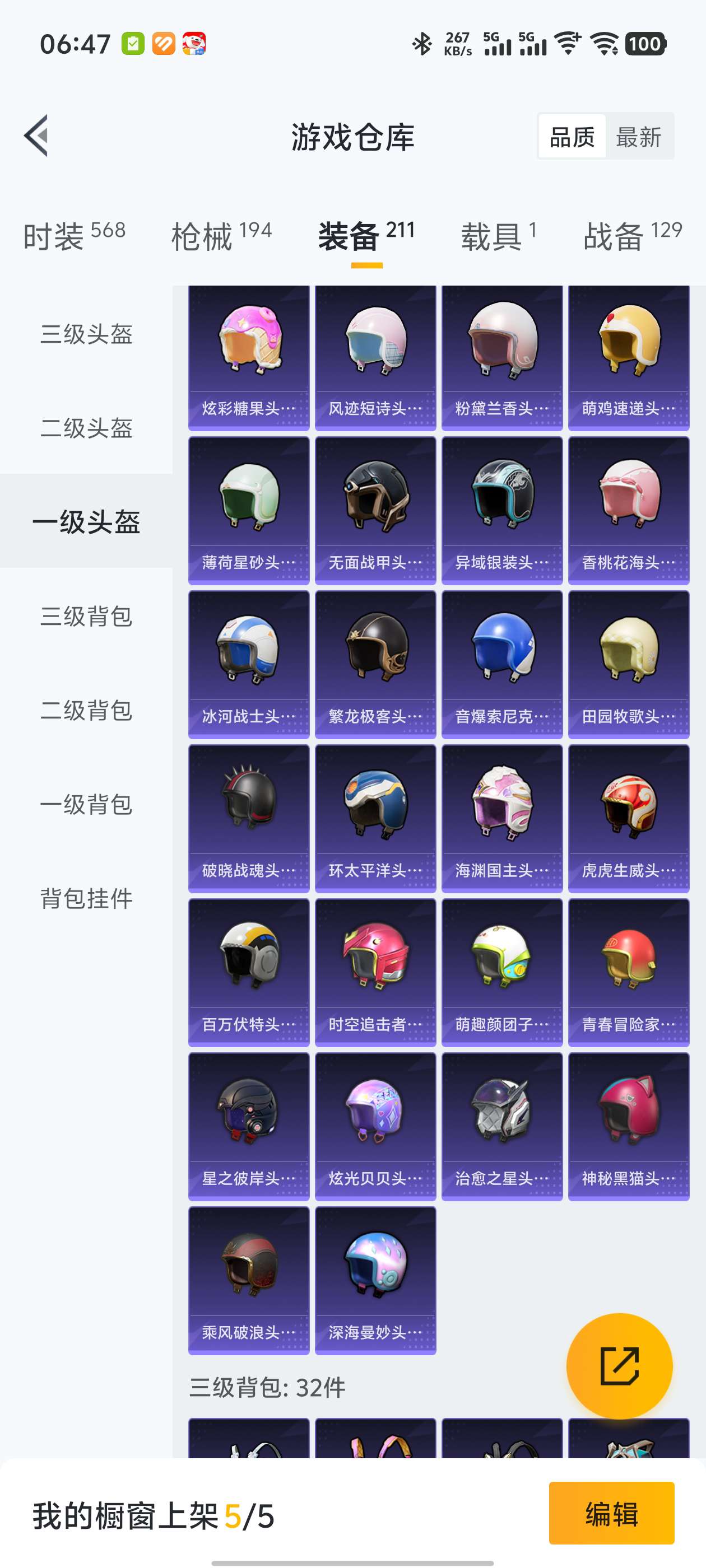
Task: Select 二级头盔 in the side list
Action: [86, 428]
